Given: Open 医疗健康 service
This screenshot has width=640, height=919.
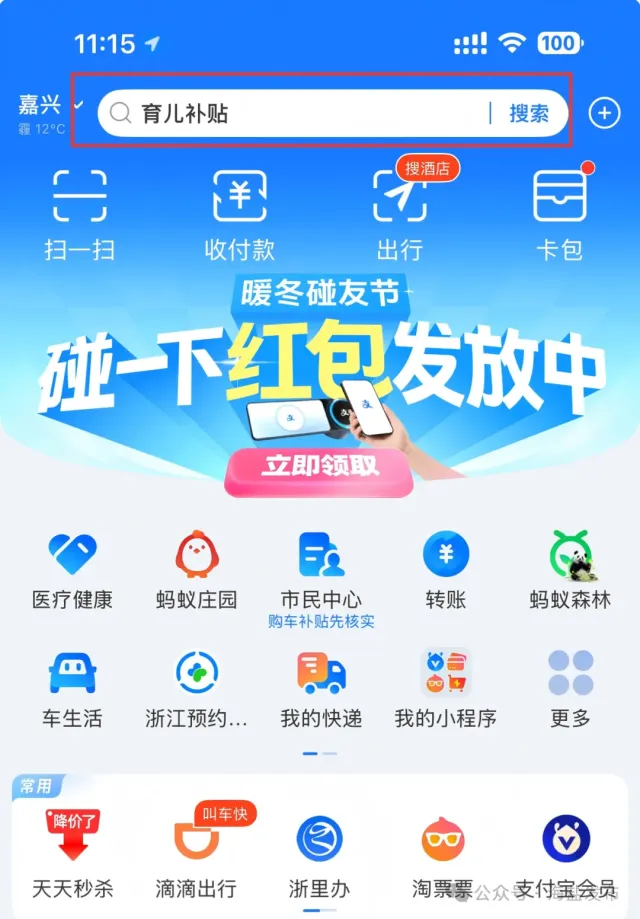Looking at the screenshot, I should point(73,569).
